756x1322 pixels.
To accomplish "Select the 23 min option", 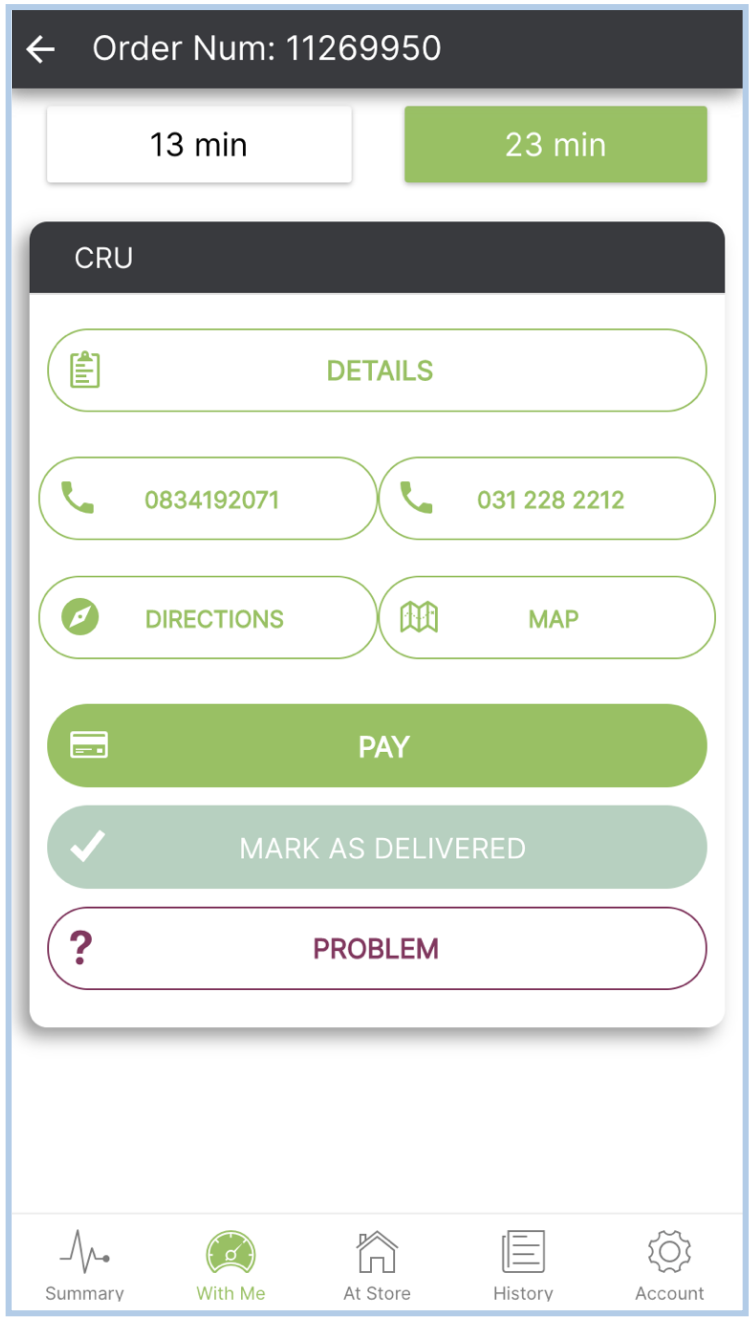I will 555,145.
